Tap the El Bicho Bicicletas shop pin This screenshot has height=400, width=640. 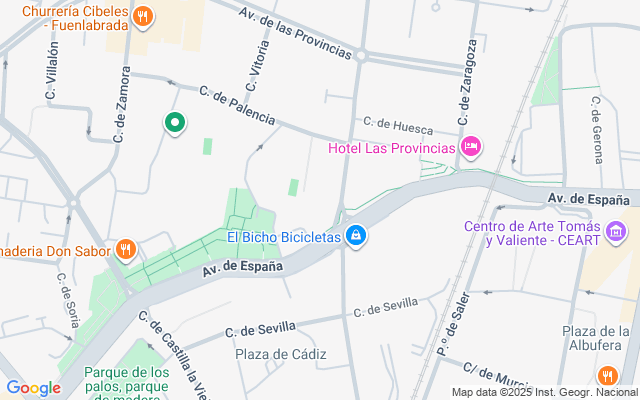click(x=355, y=237)
